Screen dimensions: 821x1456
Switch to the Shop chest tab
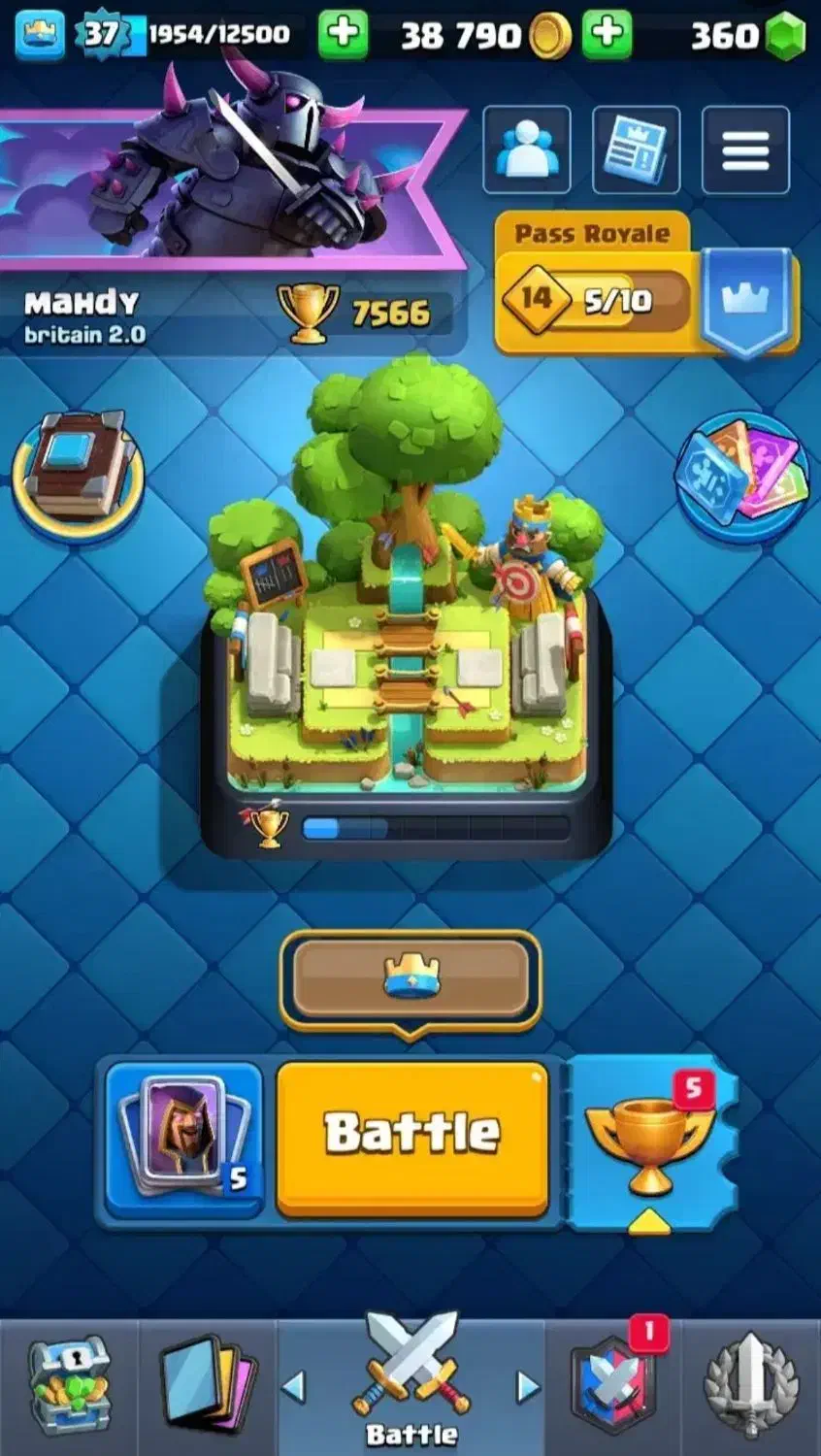tap(68, 1388)
